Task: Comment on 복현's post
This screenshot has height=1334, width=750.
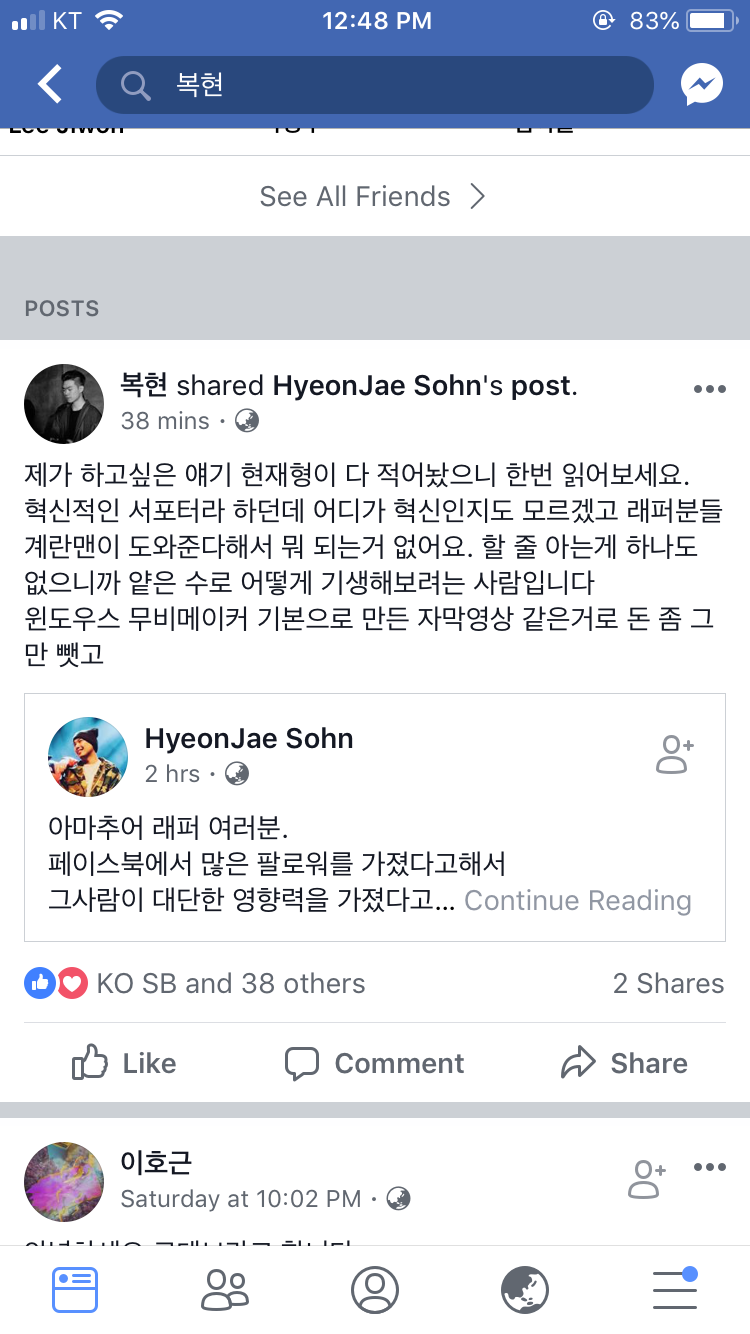Action: click(375, 1063)
